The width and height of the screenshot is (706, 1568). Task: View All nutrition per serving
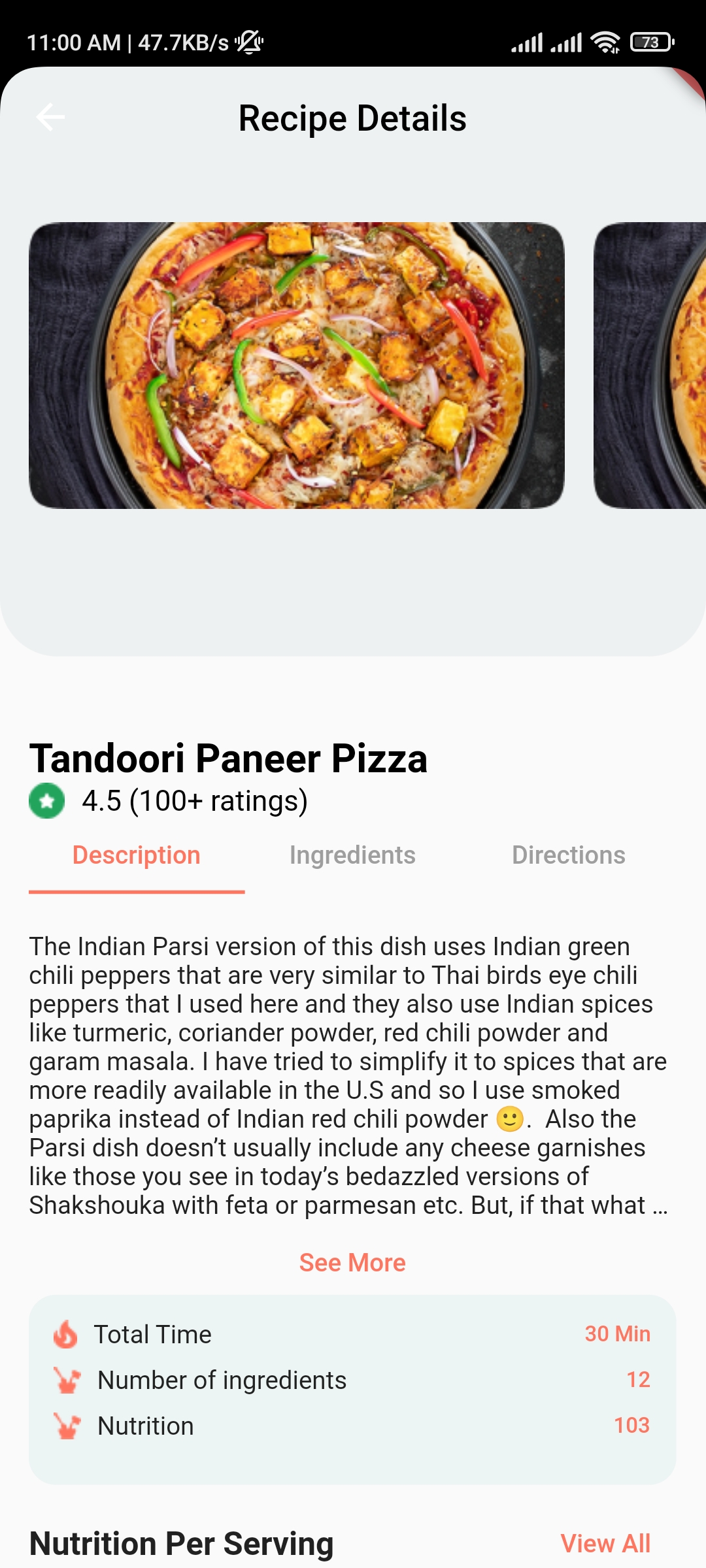tap(605, 1543)
